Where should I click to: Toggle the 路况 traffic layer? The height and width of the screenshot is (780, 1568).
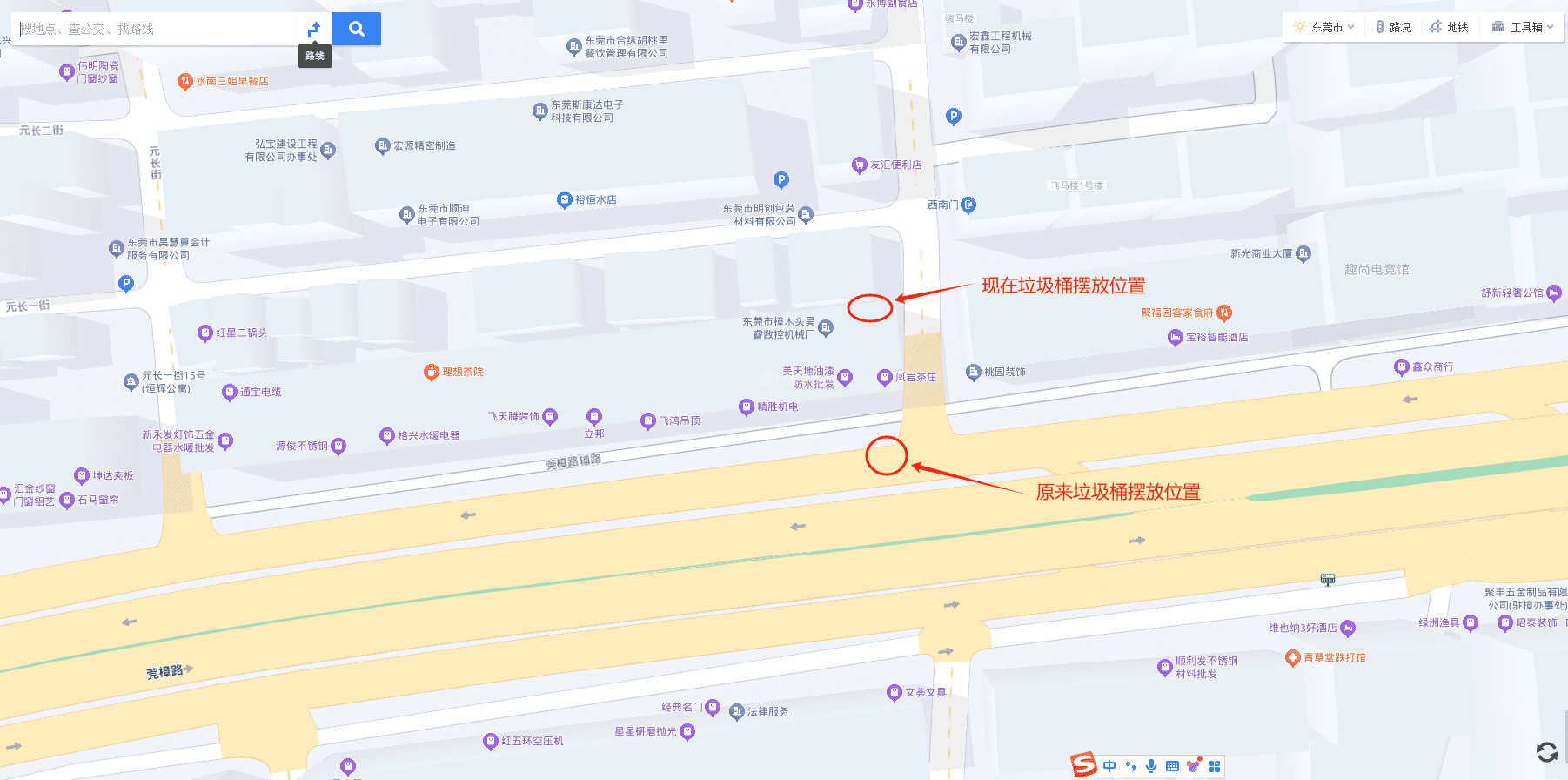(1393, 27)
